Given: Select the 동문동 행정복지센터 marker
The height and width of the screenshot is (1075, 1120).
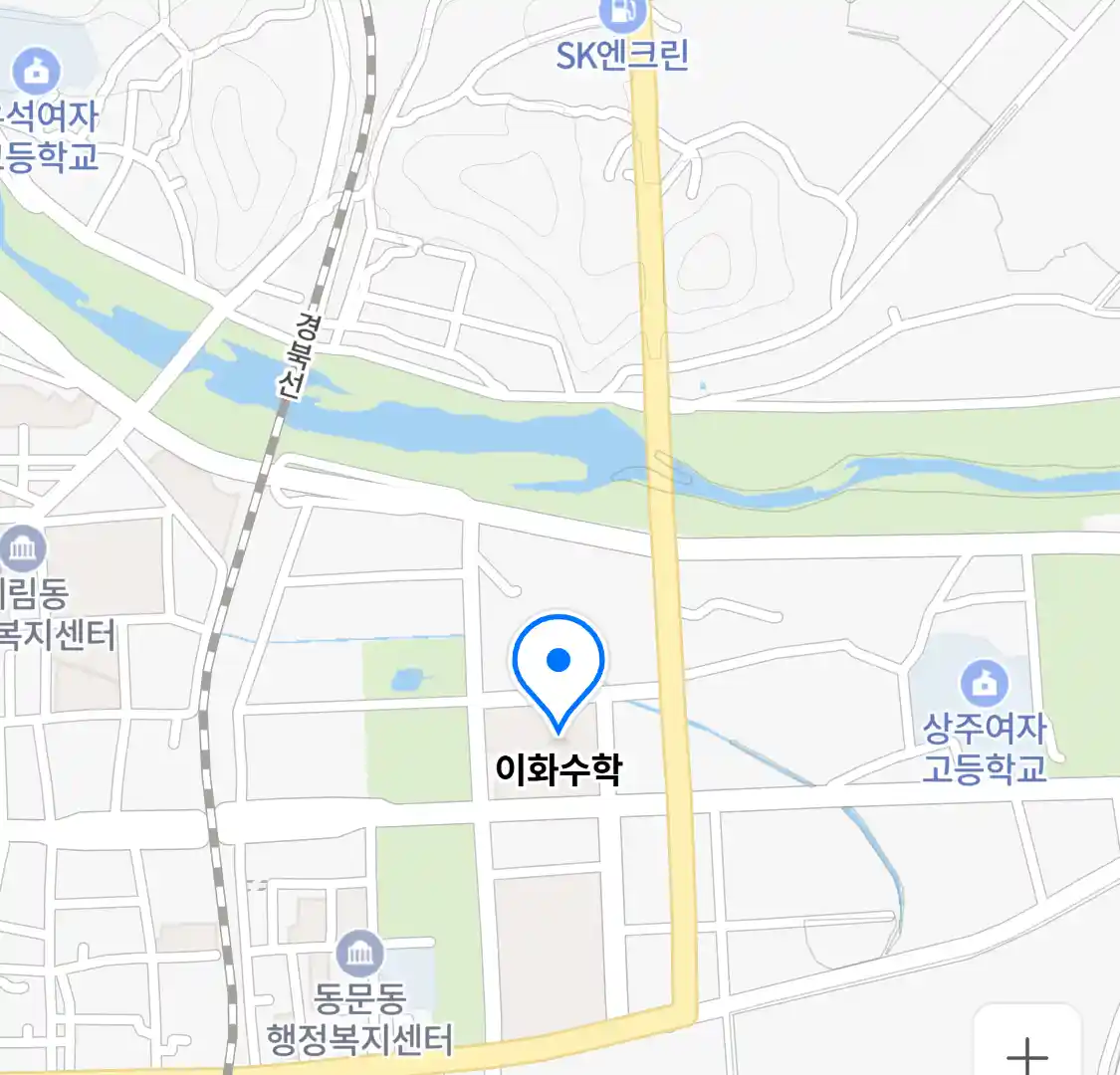Looking at the screenshot, I should click(359, 955).
